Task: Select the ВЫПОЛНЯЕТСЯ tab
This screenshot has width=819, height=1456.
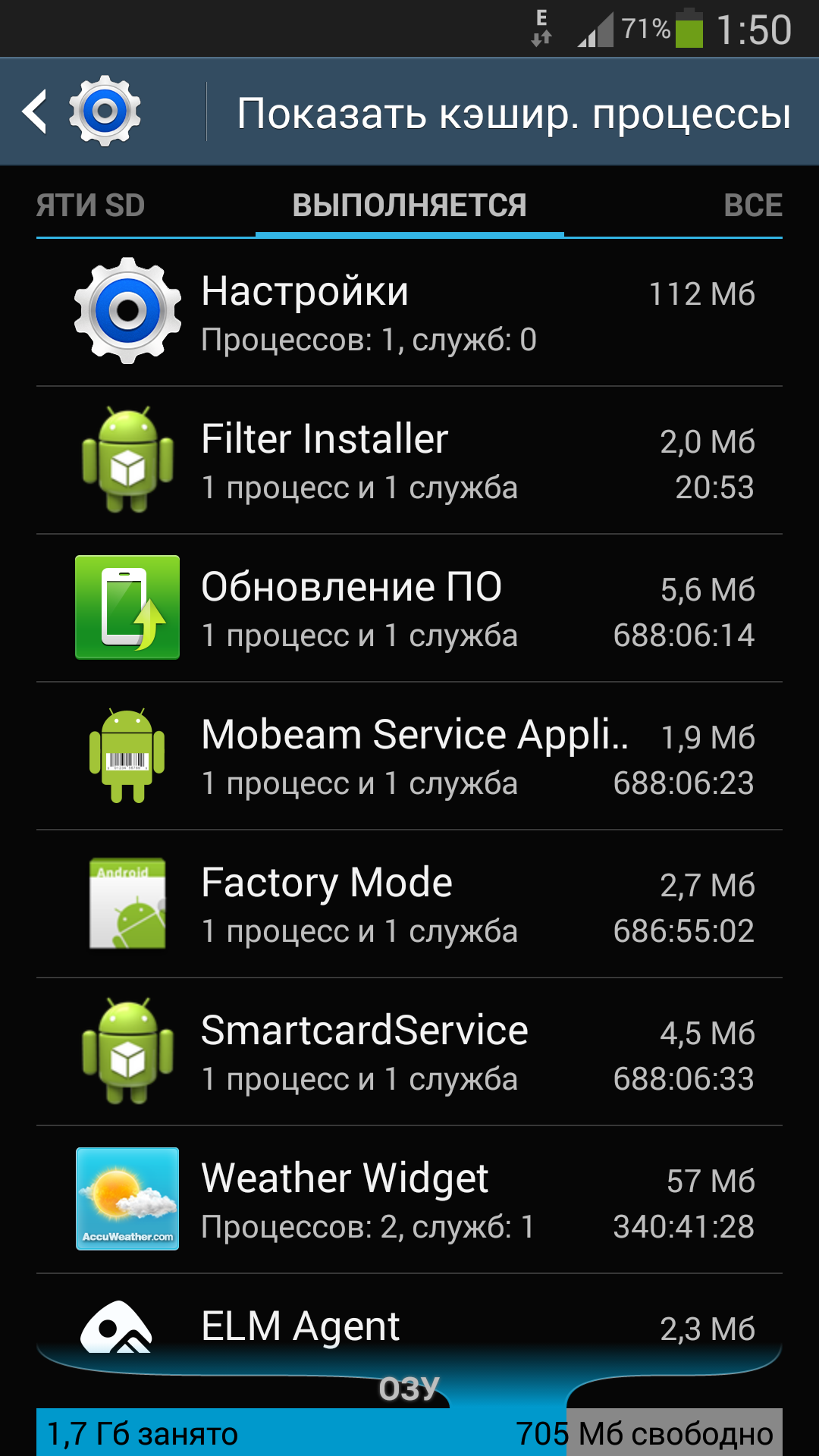Action: 409,206
